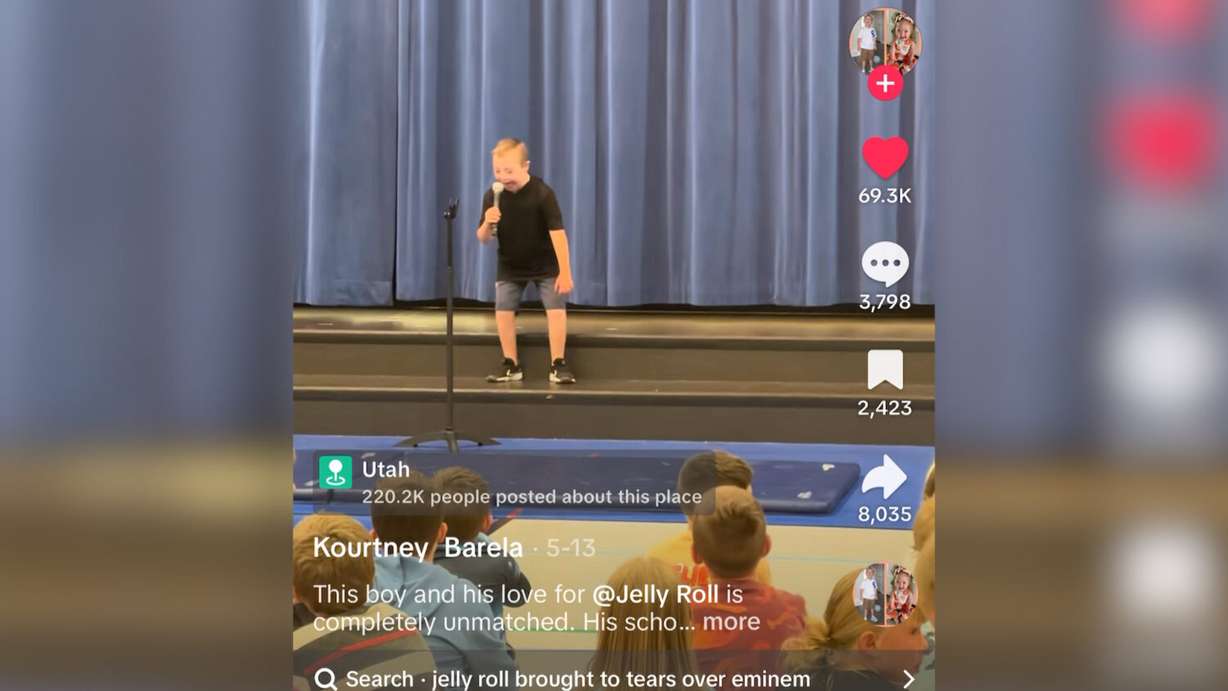
Task: Open the sound disc near the caption
Action: 885,593
